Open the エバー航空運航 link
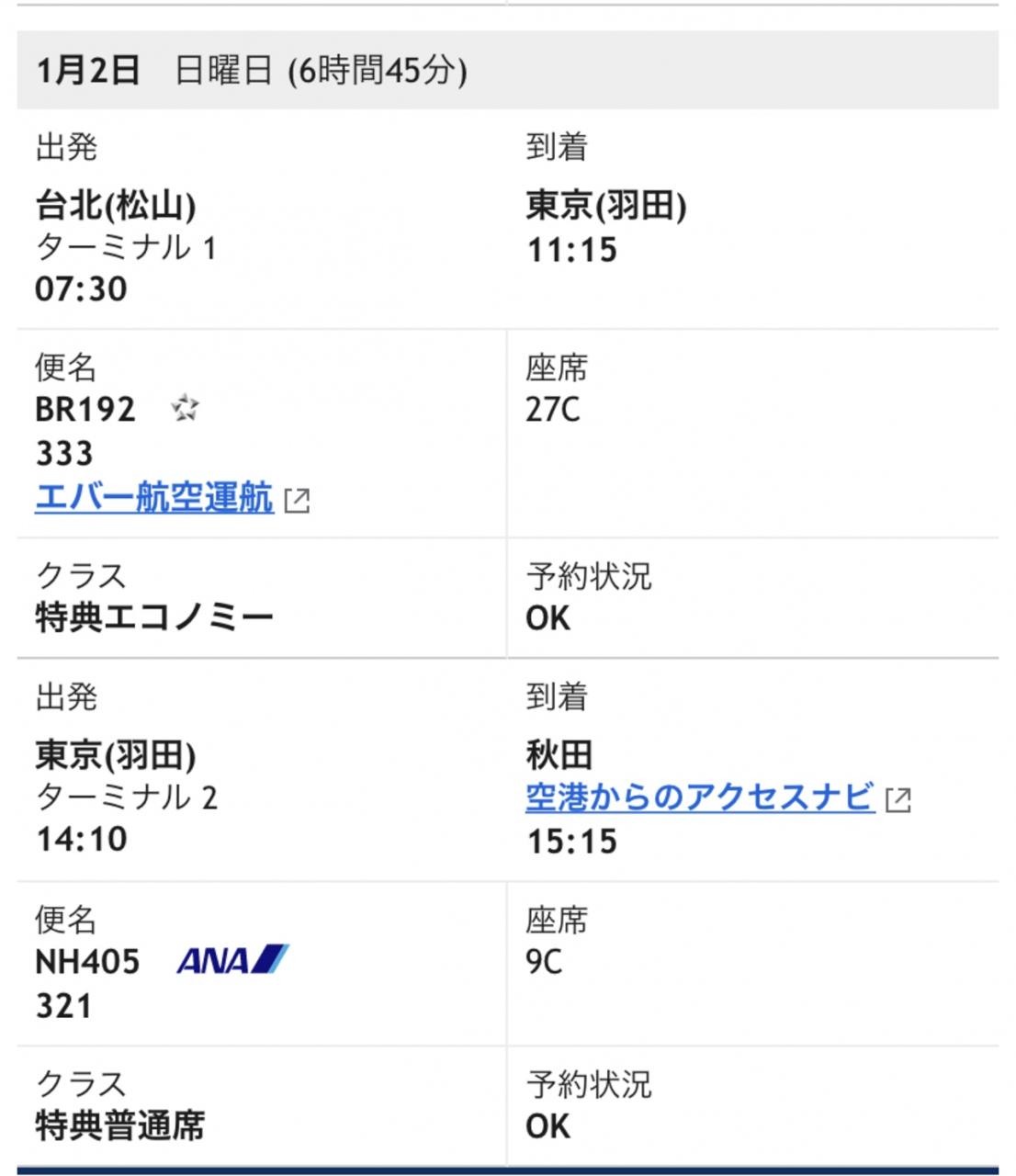1016x1176 pixels. pyautogui.click(x=154, y=498)
